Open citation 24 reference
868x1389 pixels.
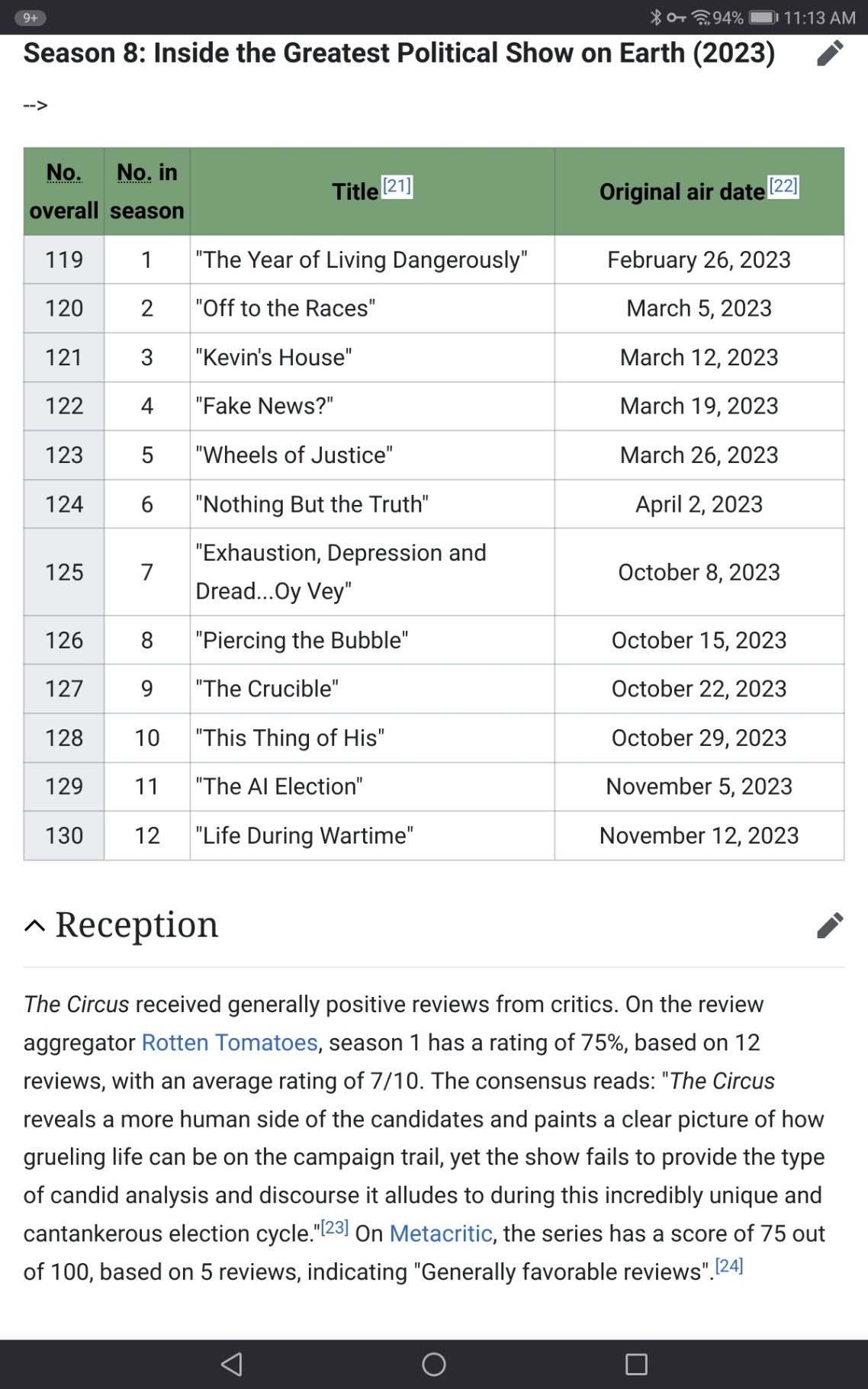coord(729,1265)
